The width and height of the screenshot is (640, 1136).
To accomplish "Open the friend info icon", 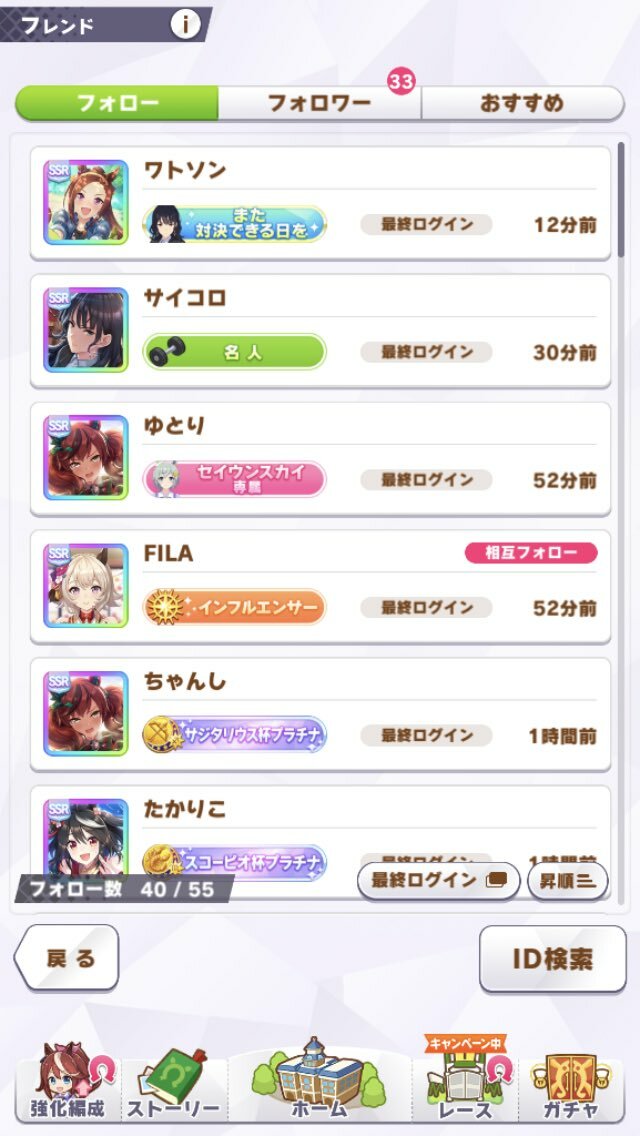I will click(x=185, y=25).
